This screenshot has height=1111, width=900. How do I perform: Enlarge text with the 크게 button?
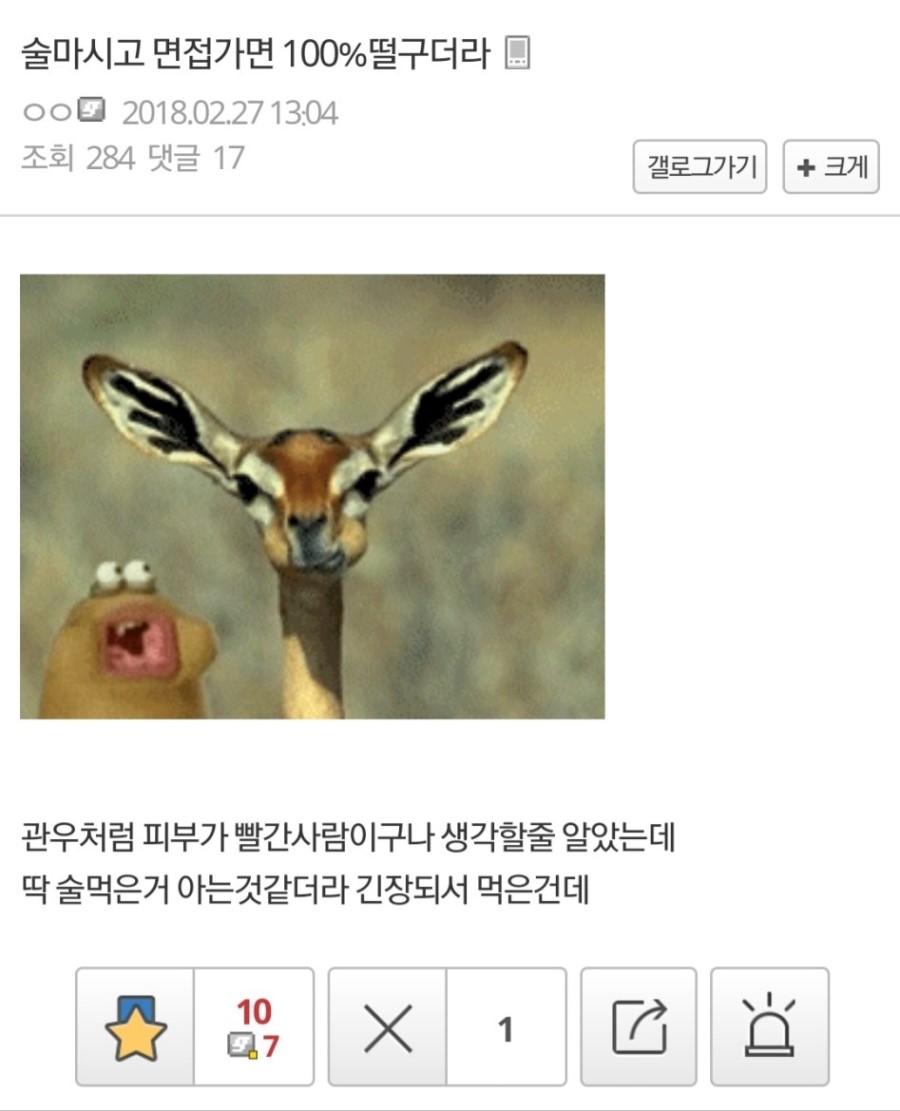point(831,167)
